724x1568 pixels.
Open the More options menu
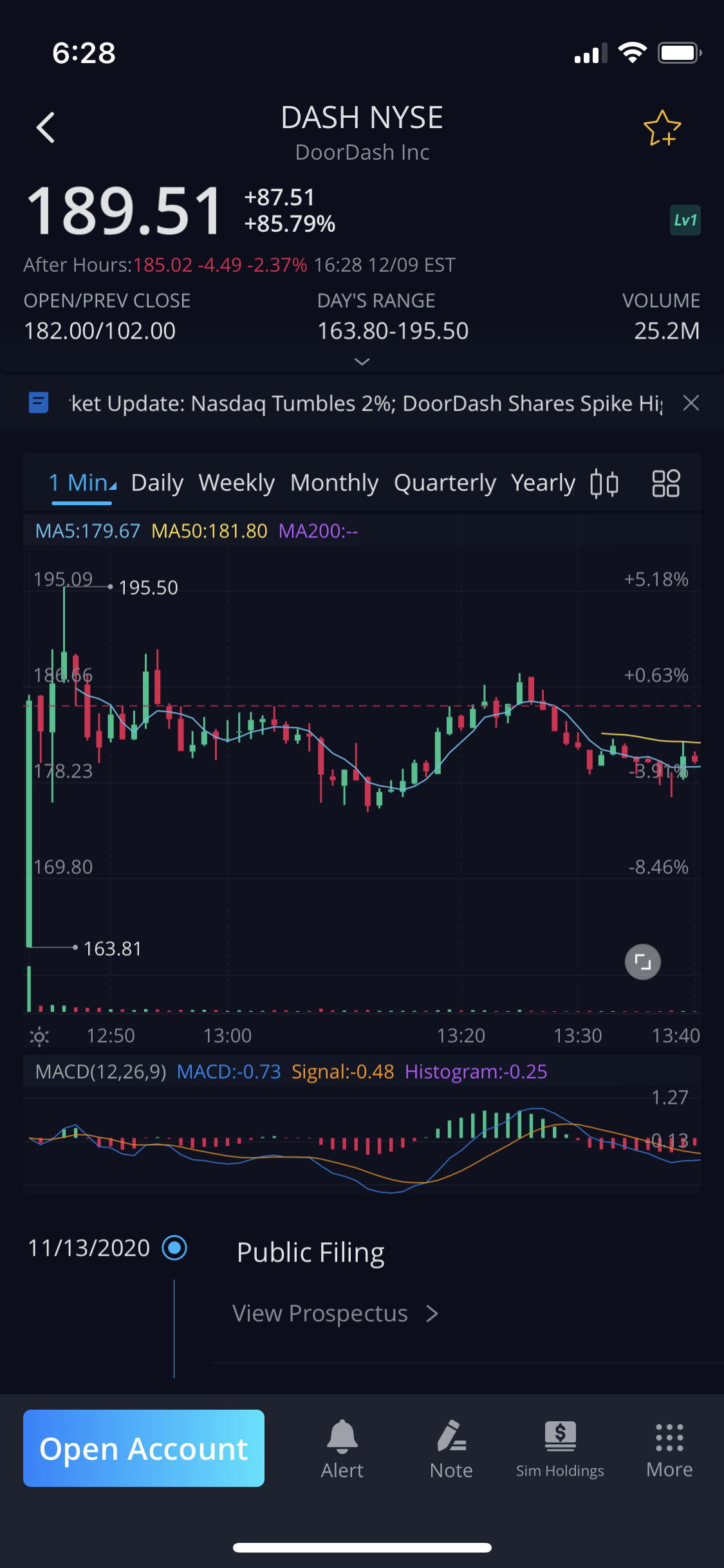669,1448
